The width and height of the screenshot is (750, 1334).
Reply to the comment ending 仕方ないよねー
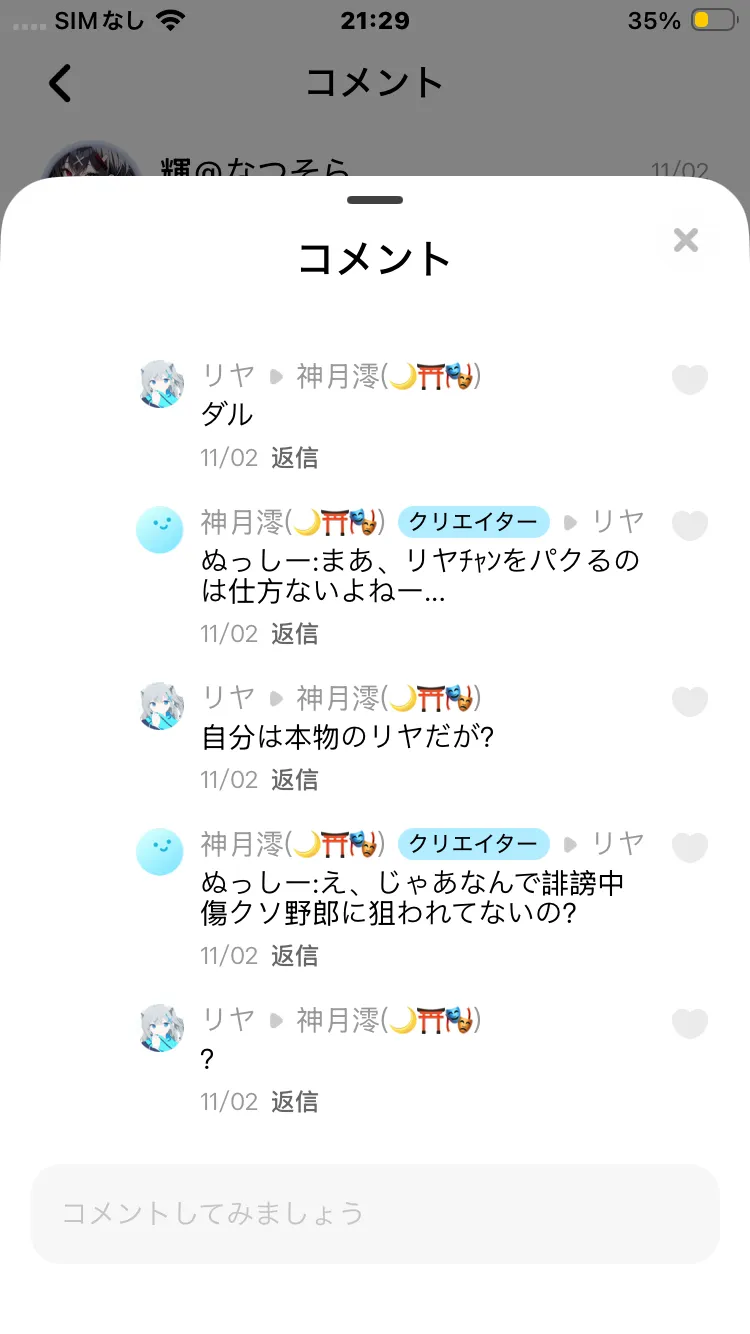click(x=294, y=634)
